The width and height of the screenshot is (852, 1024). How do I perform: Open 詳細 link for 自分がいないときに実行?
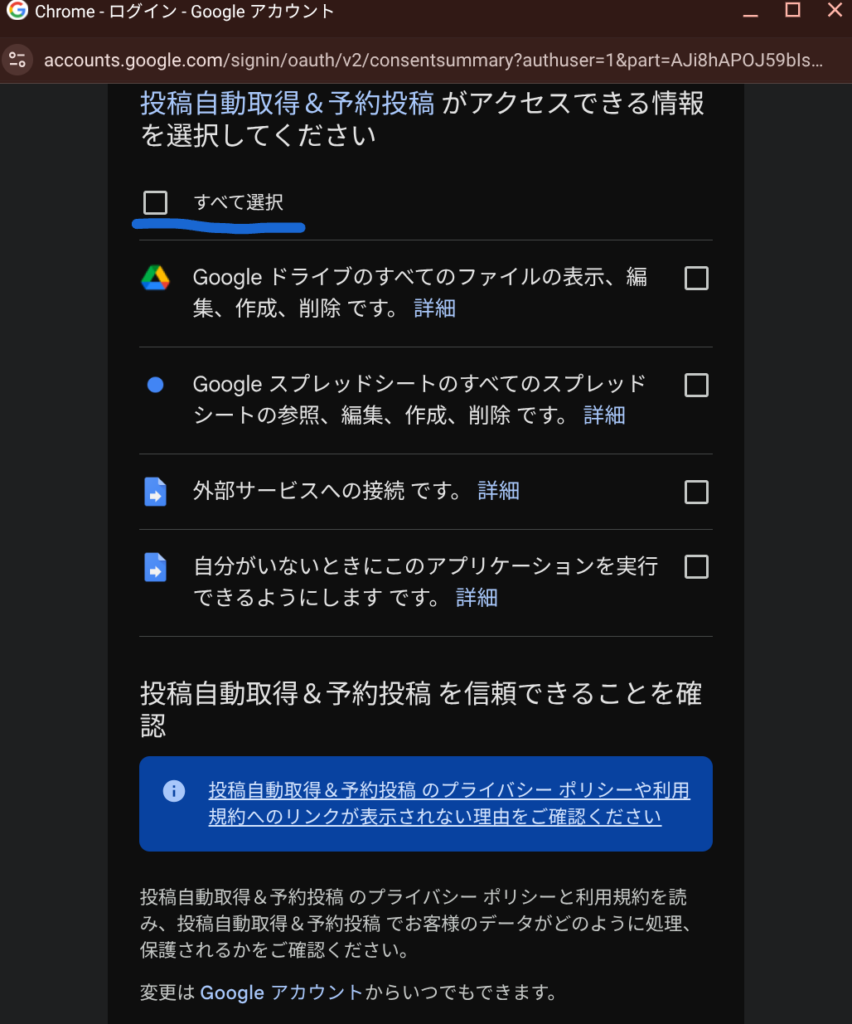pyautogui.click(x=477, y=598)
